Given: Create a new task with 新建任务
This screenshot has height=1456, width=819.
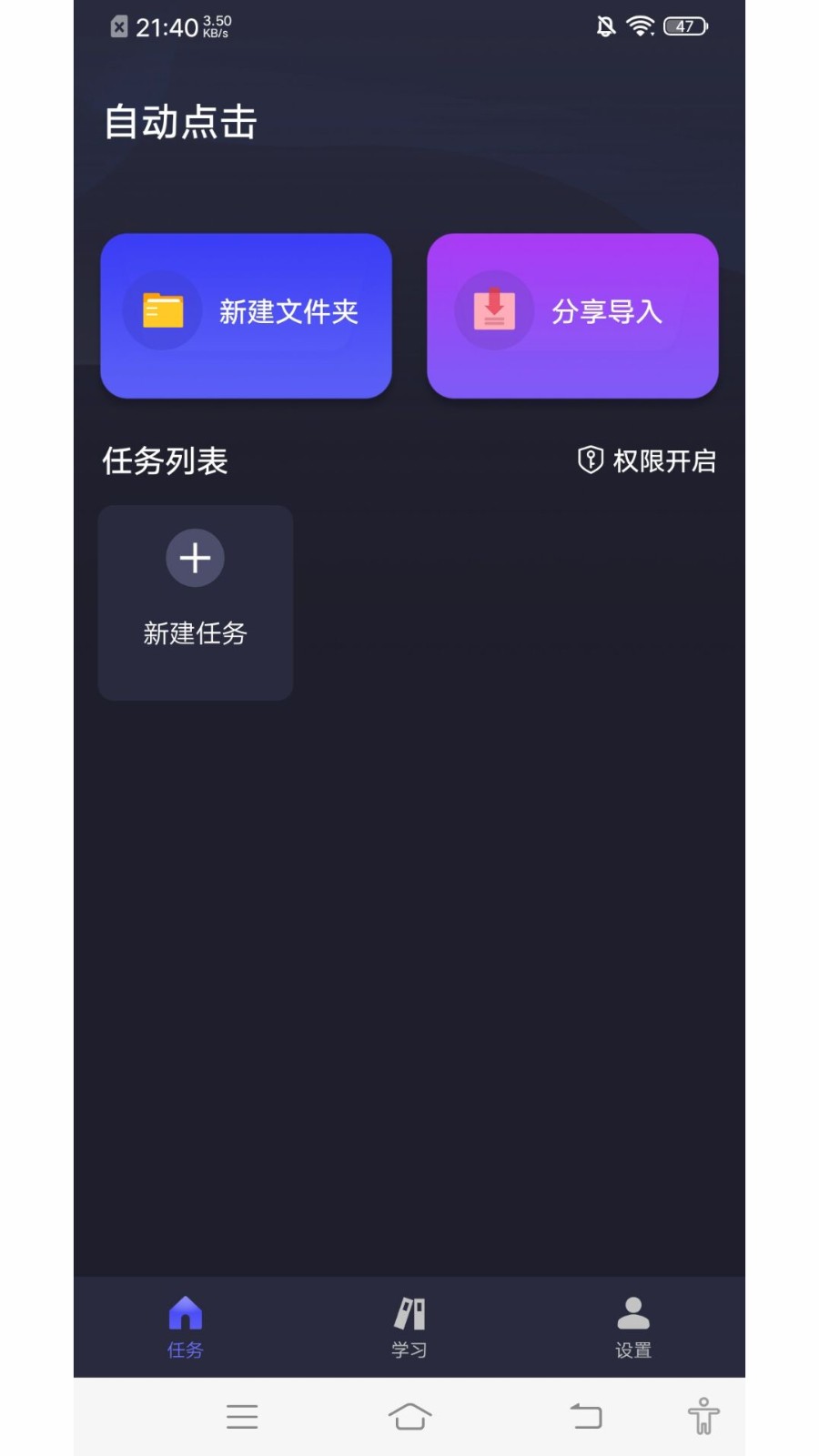Looking at the screenshot, I should point(195,602).
